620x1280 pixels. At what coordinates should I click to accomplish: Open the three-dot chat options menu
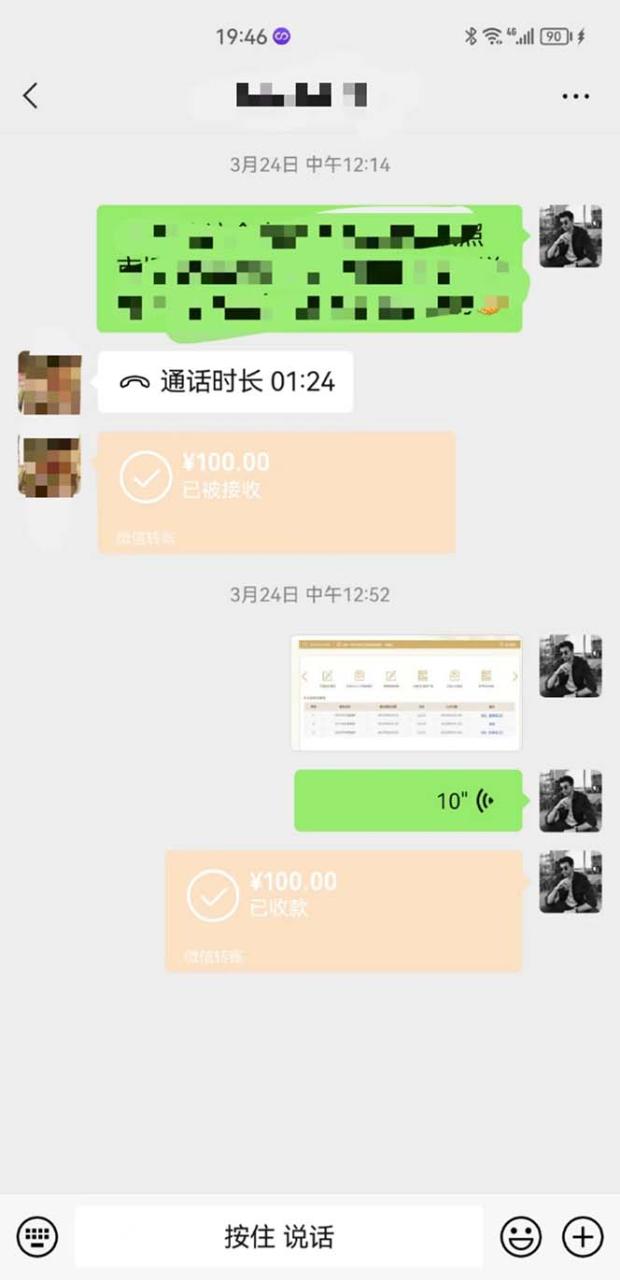(x=575, y=96)
